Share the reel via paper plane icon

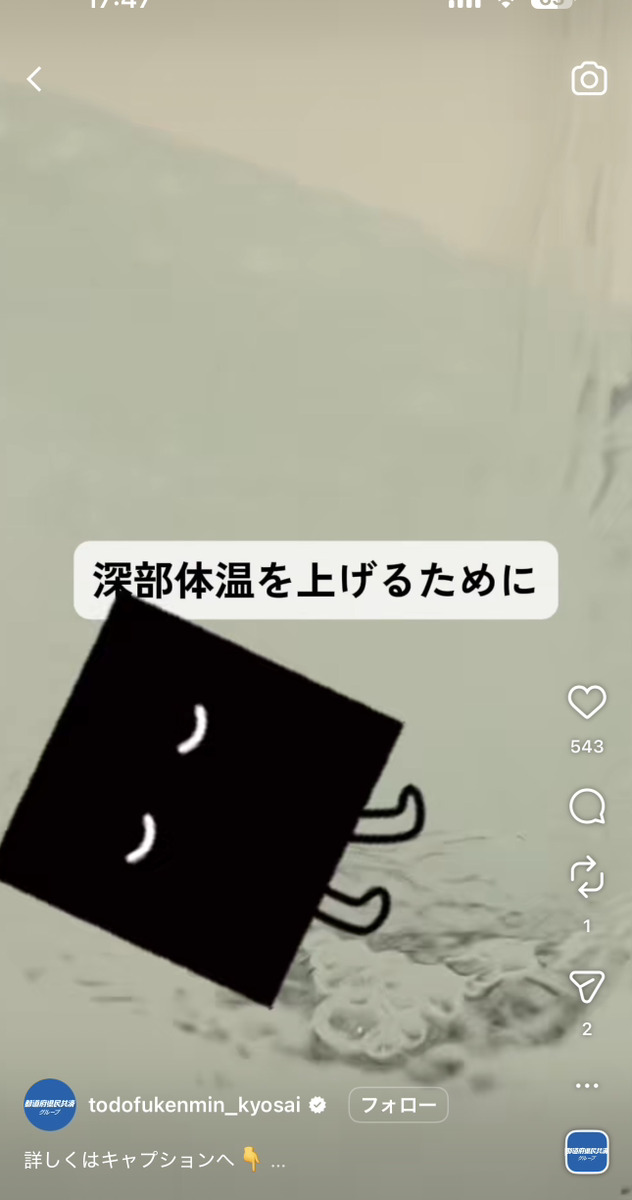pos(587,987)
